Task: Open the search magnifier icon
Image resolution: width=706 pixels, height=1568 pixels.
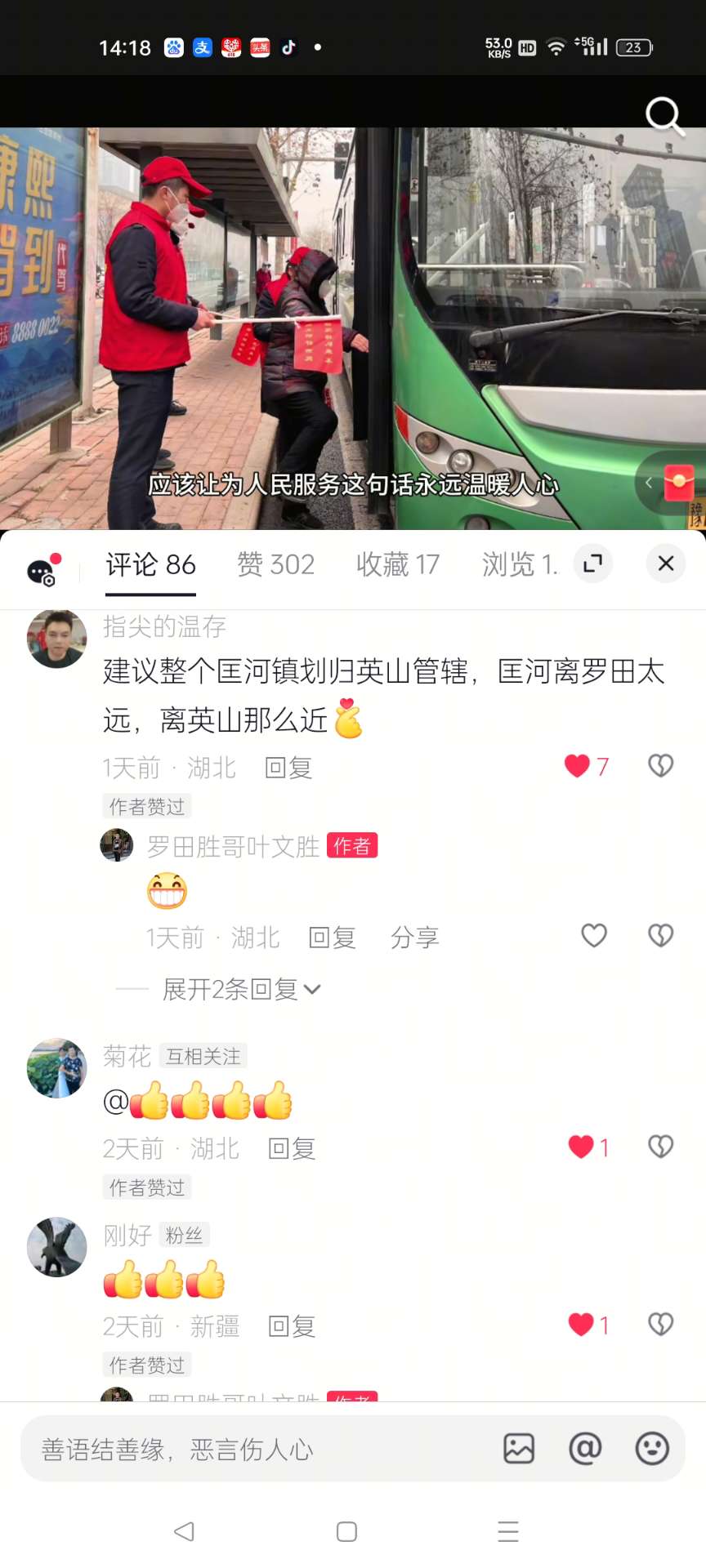Action: coord(664,116)
